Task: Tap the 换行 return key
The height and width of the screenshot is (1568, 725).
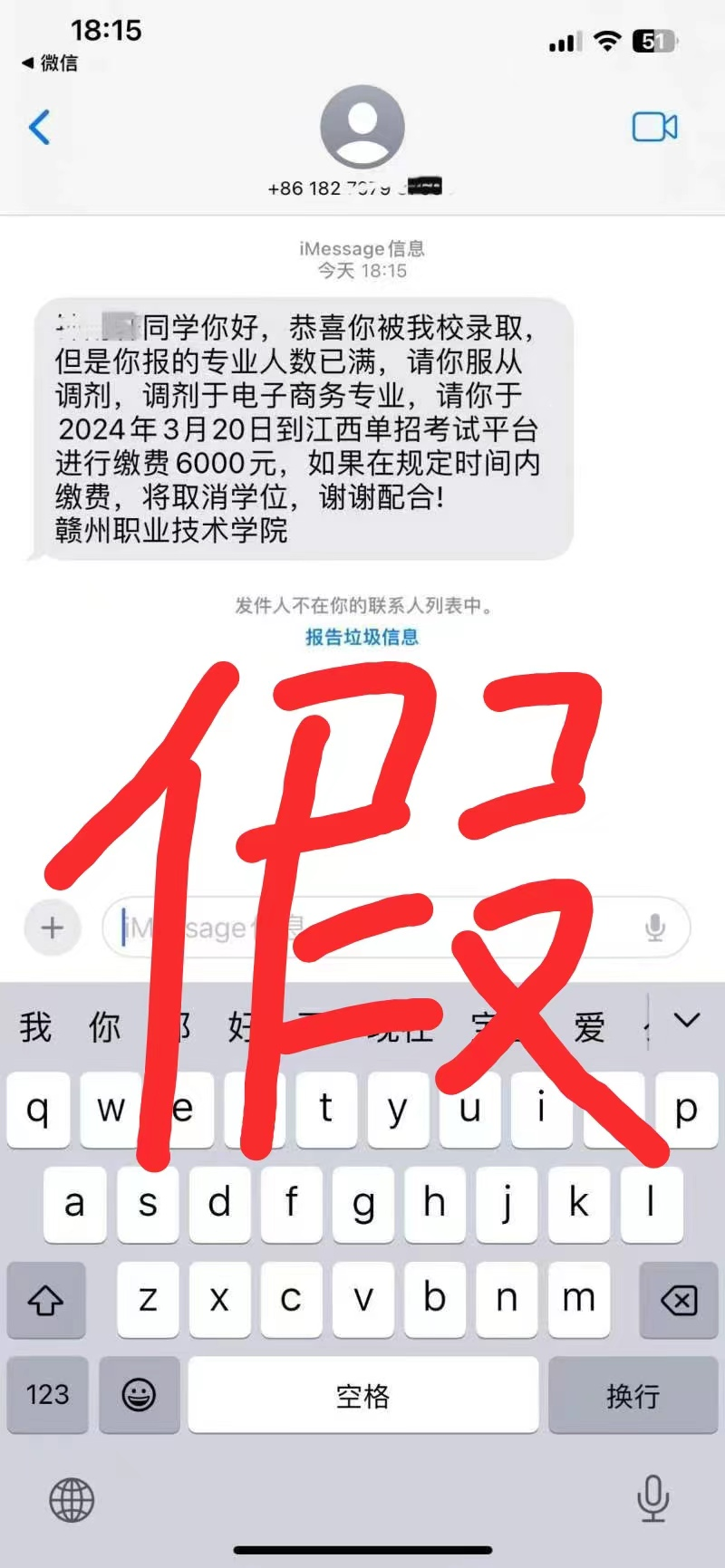Action: click(x=633, y=1395)
